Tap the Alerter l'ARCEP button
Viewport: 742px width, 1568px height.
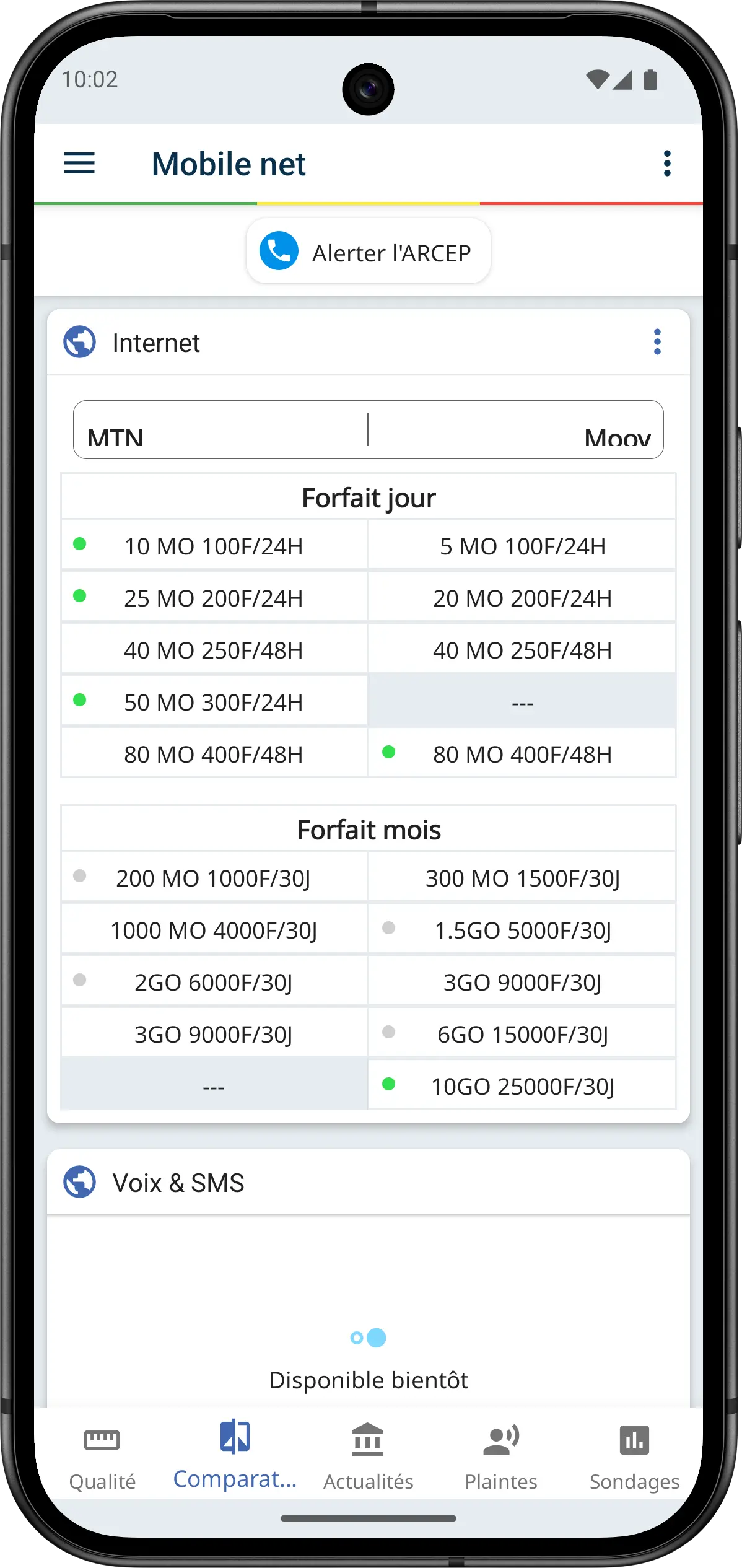369,251
